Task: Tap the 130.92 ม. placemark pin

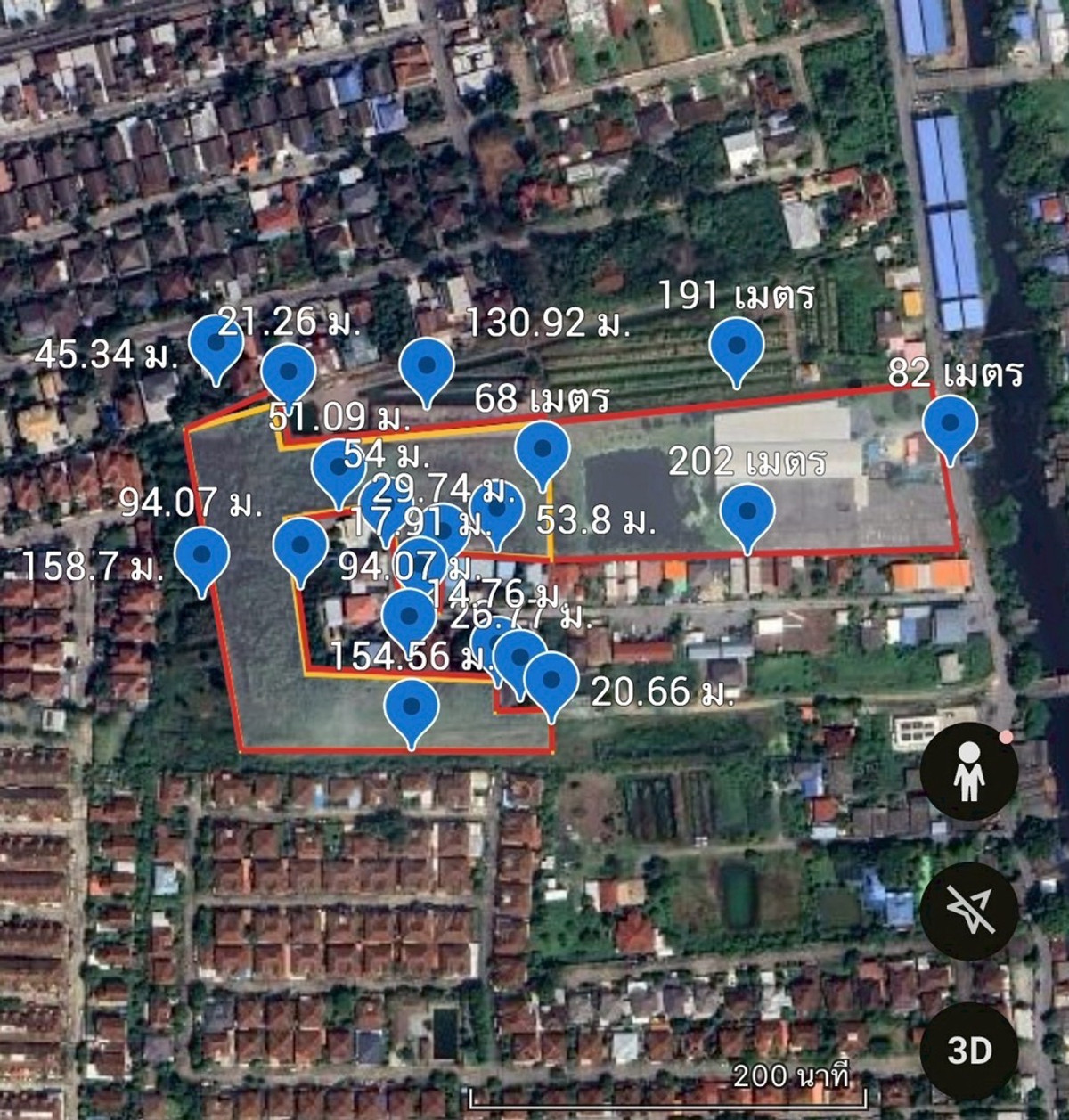Action: pos(427,367)
